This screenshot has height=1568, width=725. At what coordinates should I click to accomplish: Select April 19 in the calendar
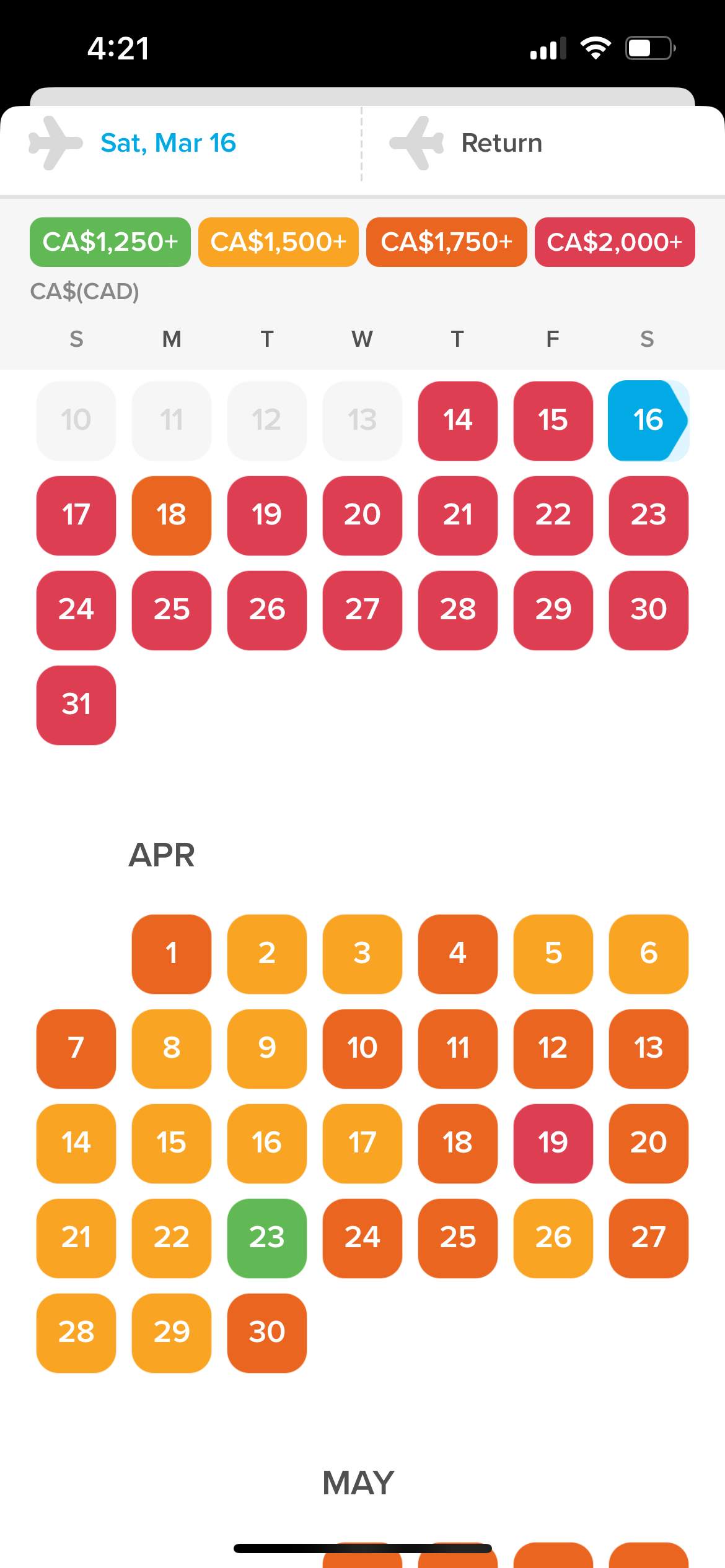click(x=553, y=1143)
